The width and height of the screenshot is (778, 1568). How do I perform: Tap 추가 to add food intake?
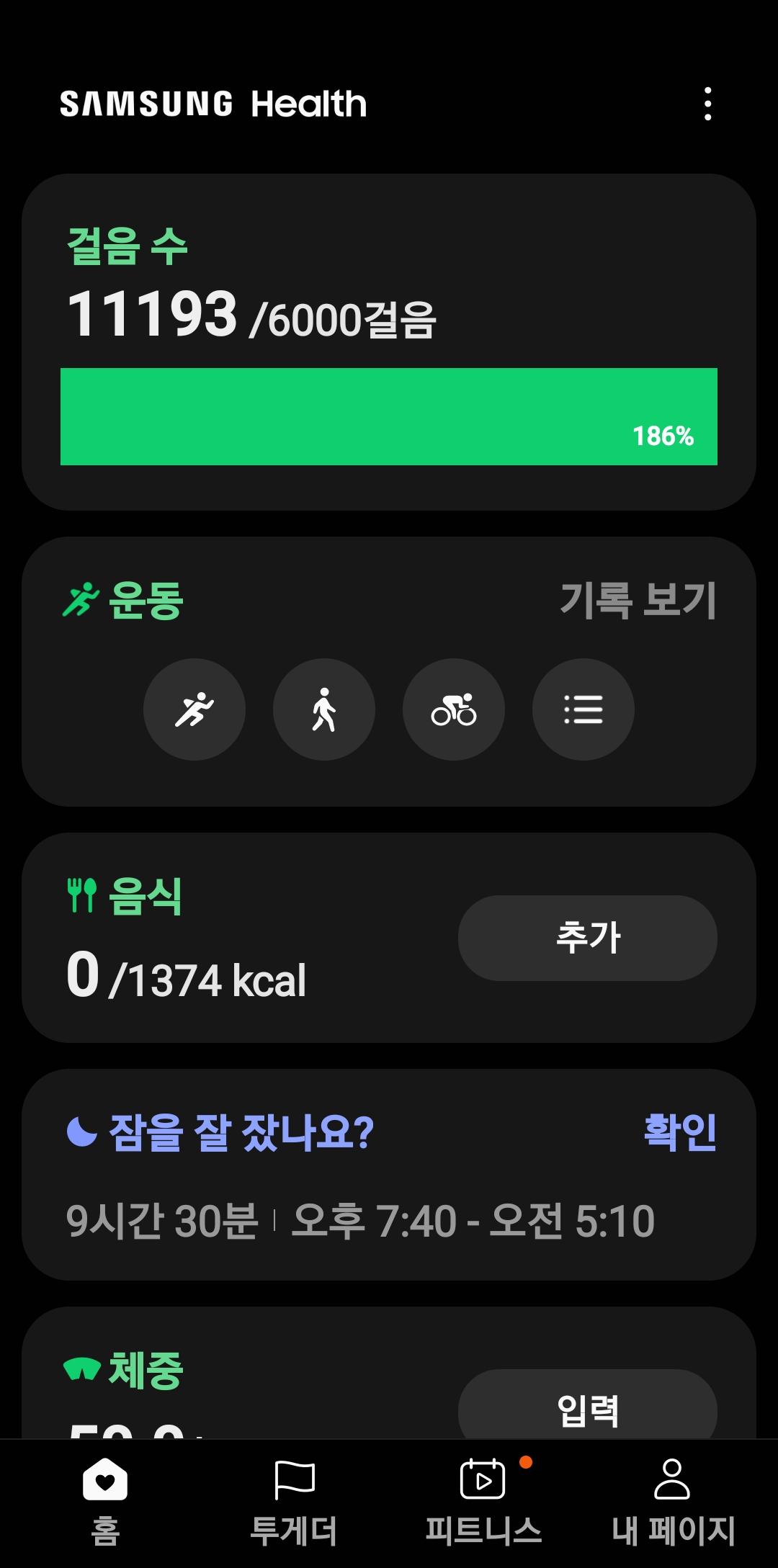pos(587,938)
